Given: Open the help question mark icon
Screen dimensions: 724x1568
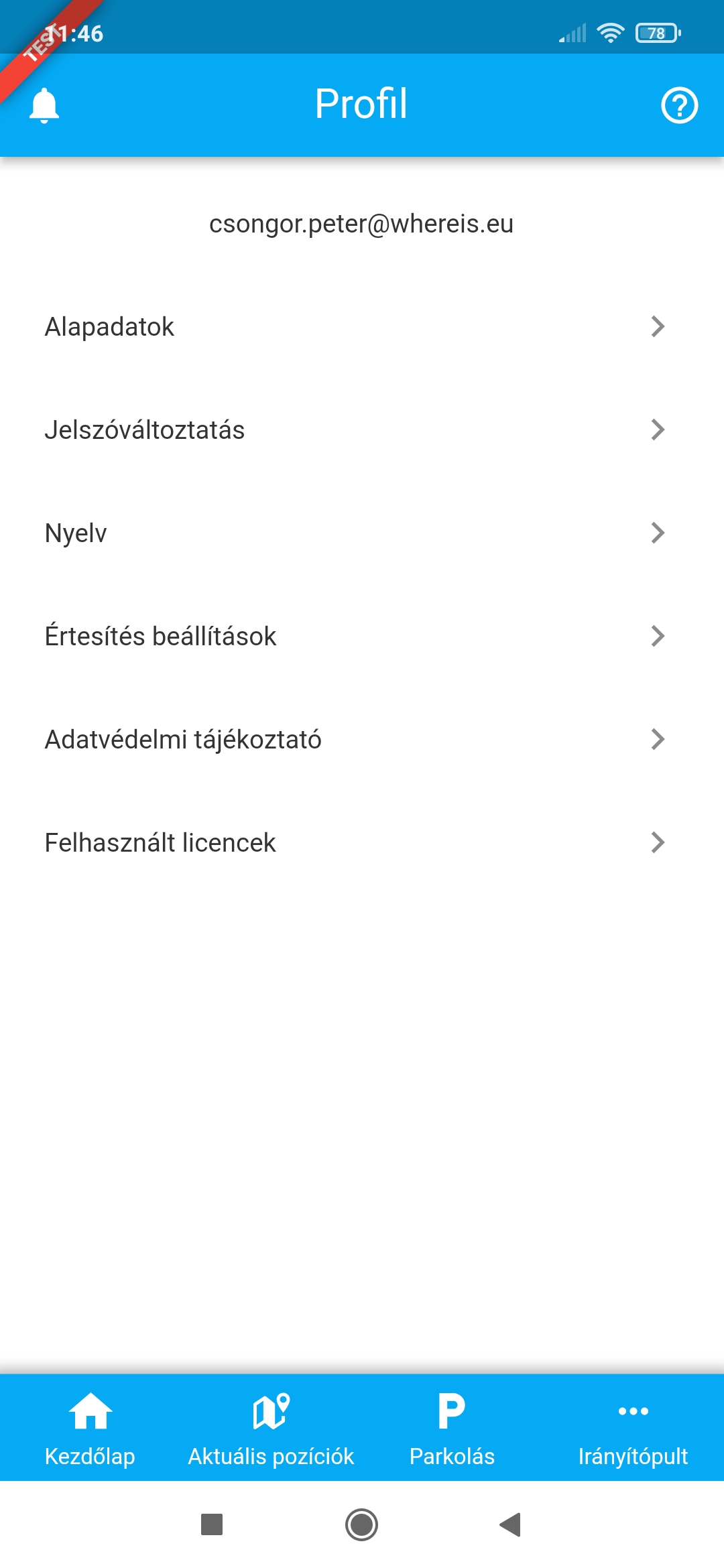Looking at the screenshot, I should coord(679,105).
